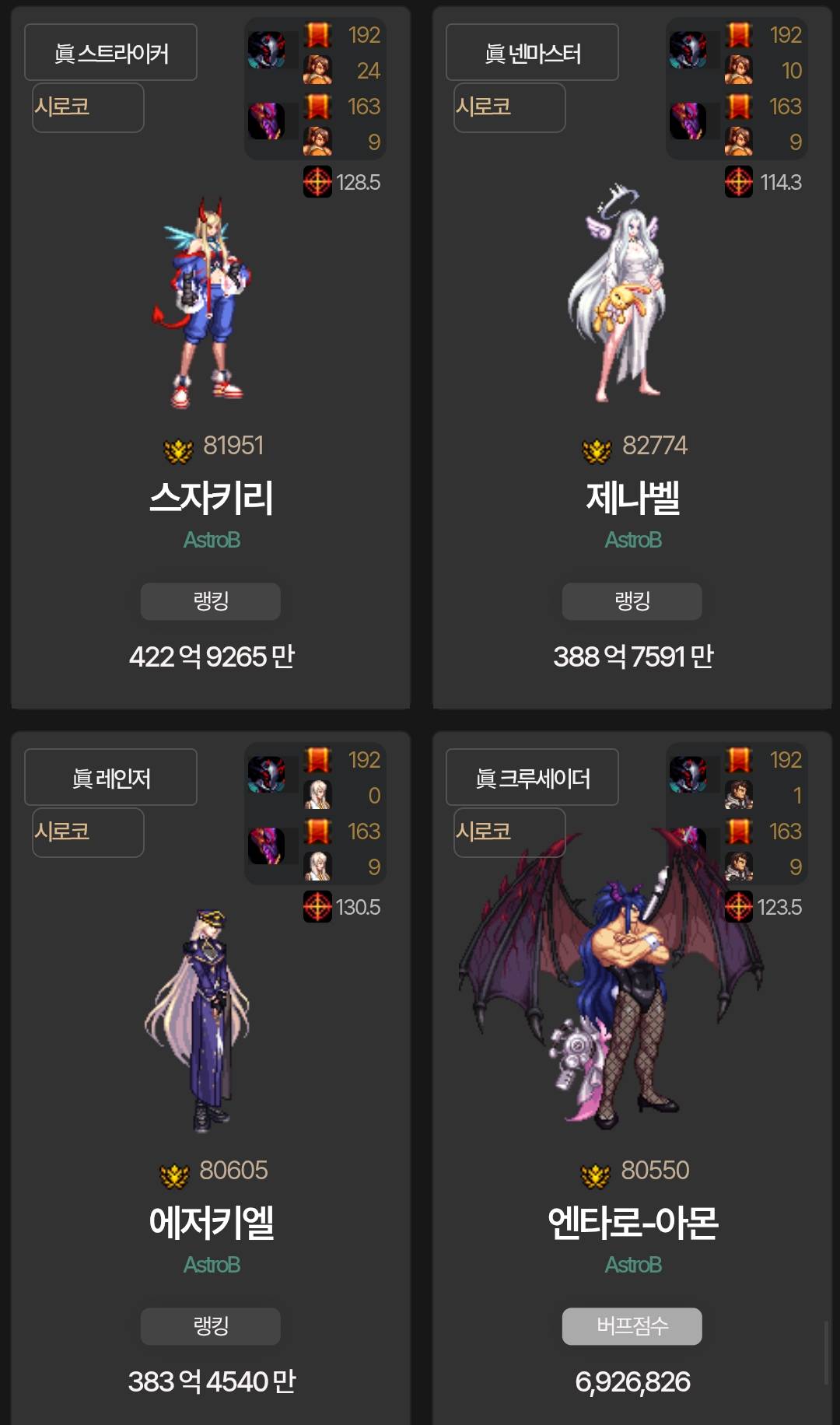
Task: Open the 스자키리 character card
Action: [211, 498]
